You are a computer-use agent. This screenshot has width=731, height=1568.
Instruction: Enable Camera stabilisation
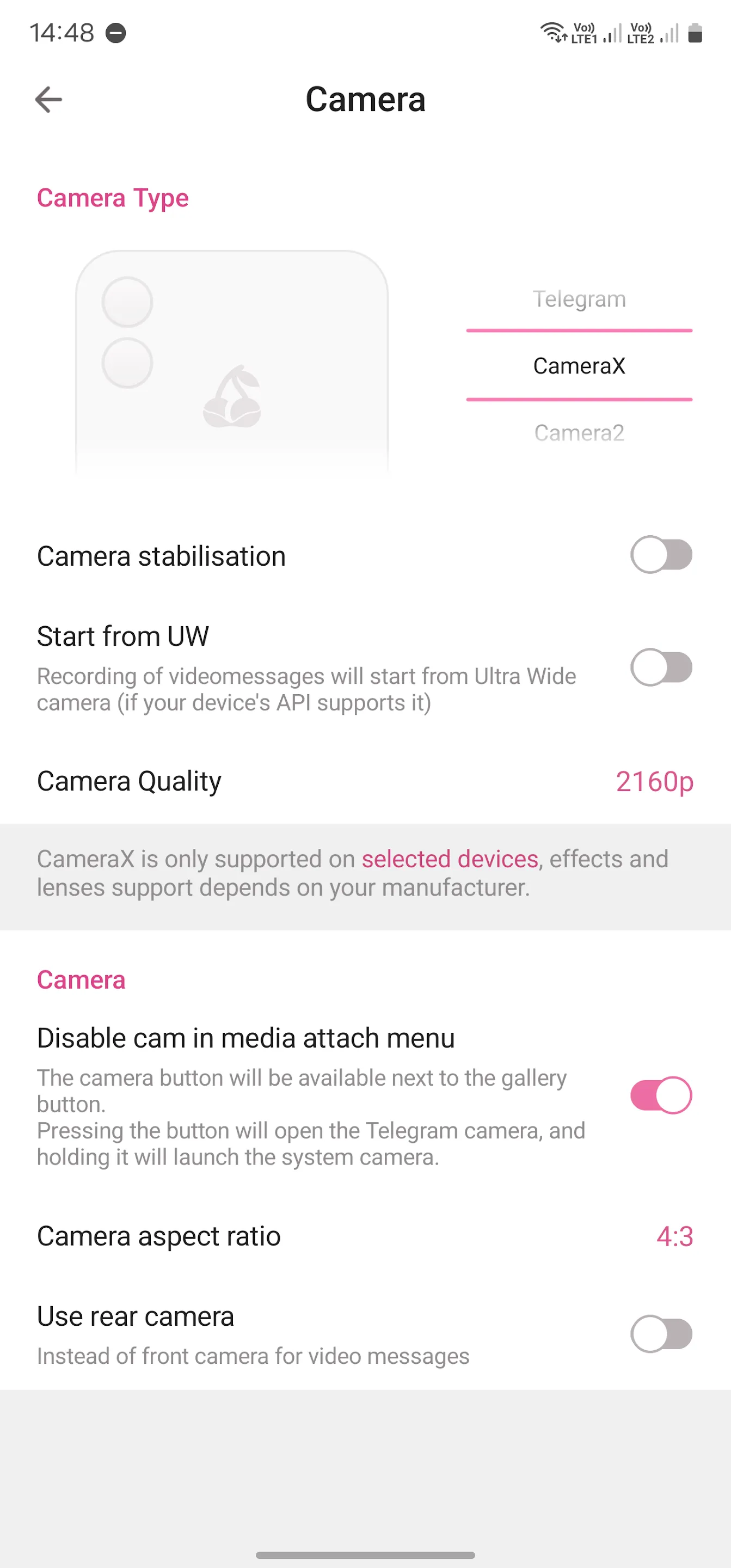tap(661, 555)
